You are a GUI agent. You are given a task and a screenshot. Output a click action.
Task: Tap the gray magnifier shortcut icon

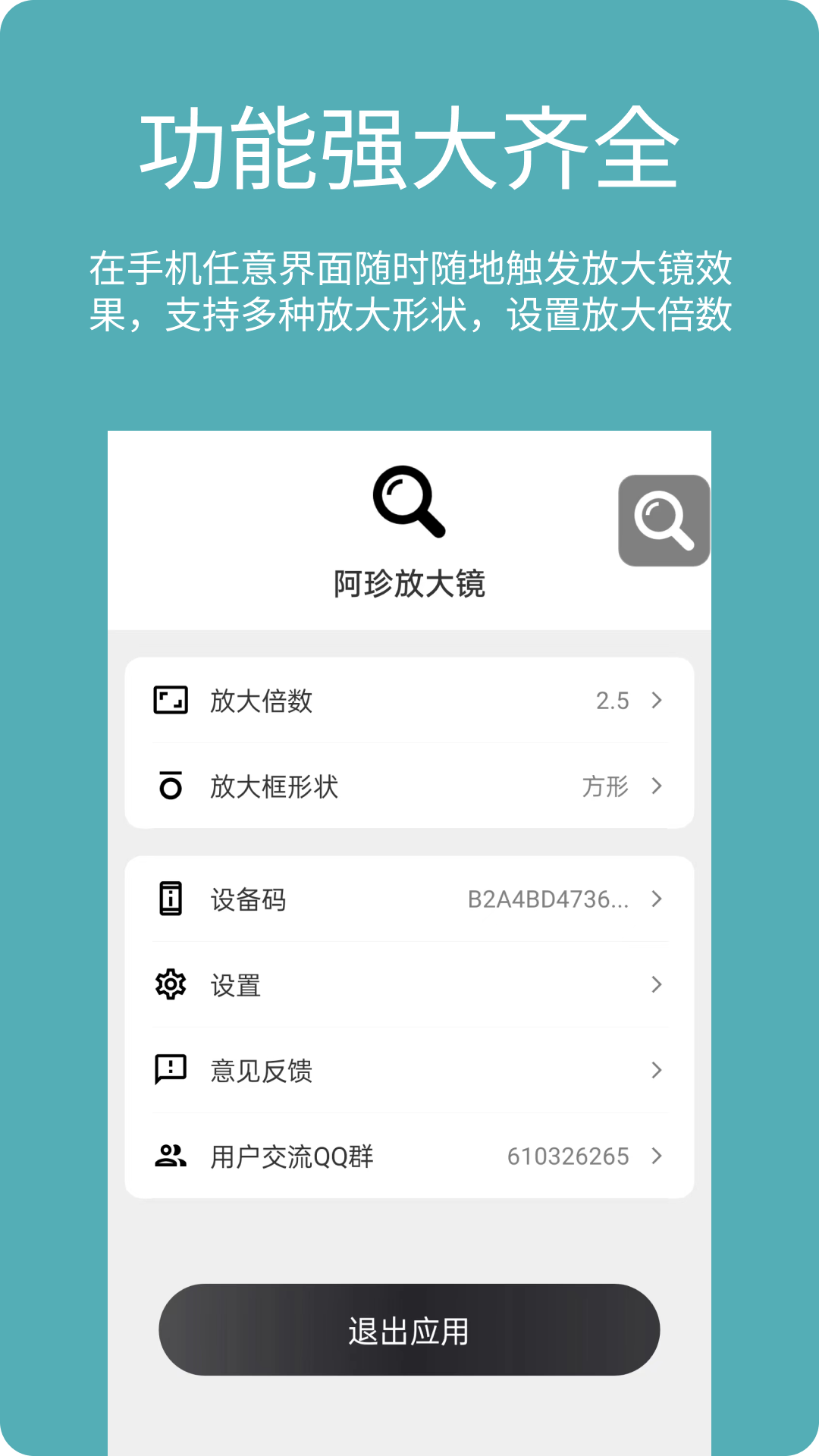click(x=664, y=519)
